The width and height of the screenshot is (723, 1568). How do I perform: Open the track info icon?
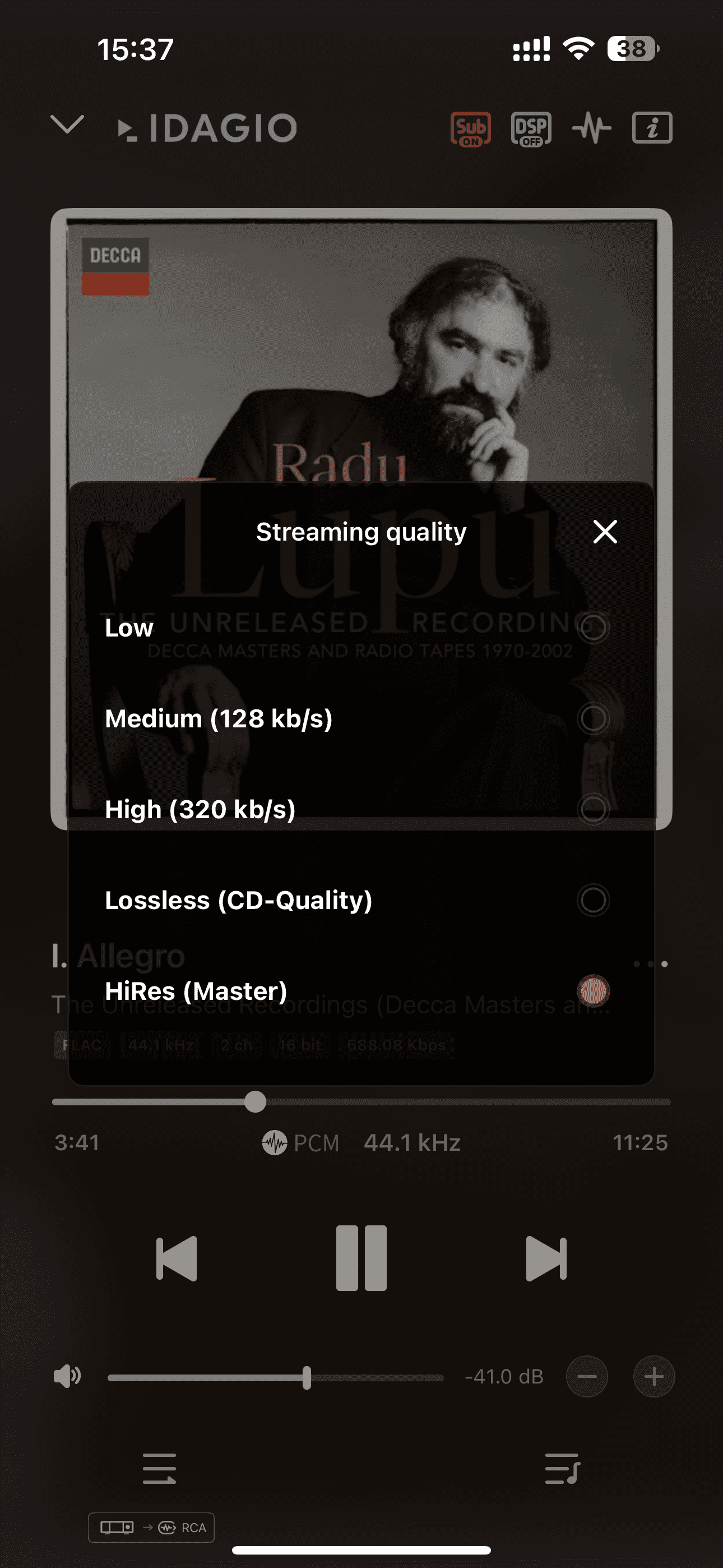point(652,128)
